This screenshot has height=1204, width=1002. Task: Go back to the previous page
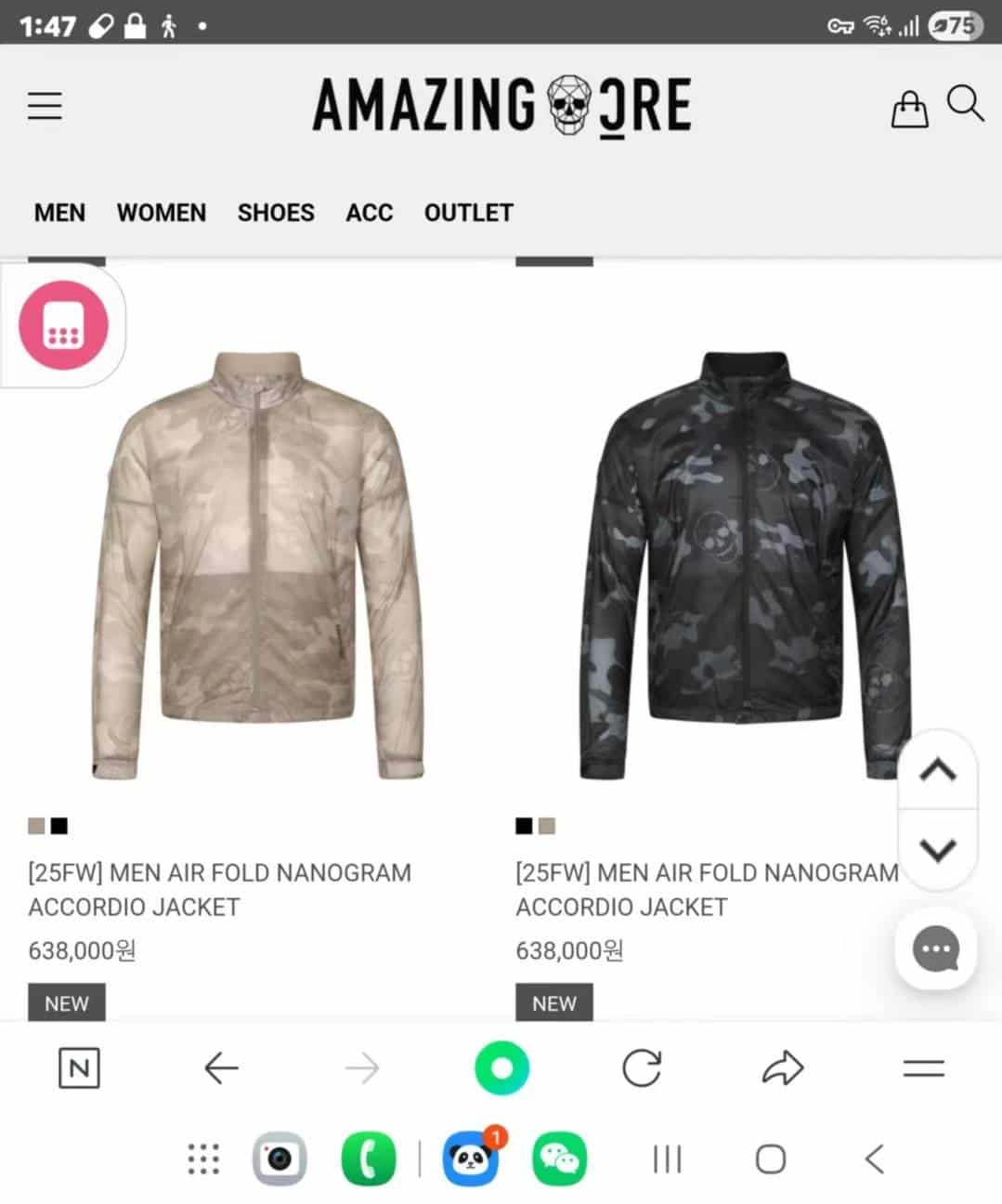tap(221, 1068)
